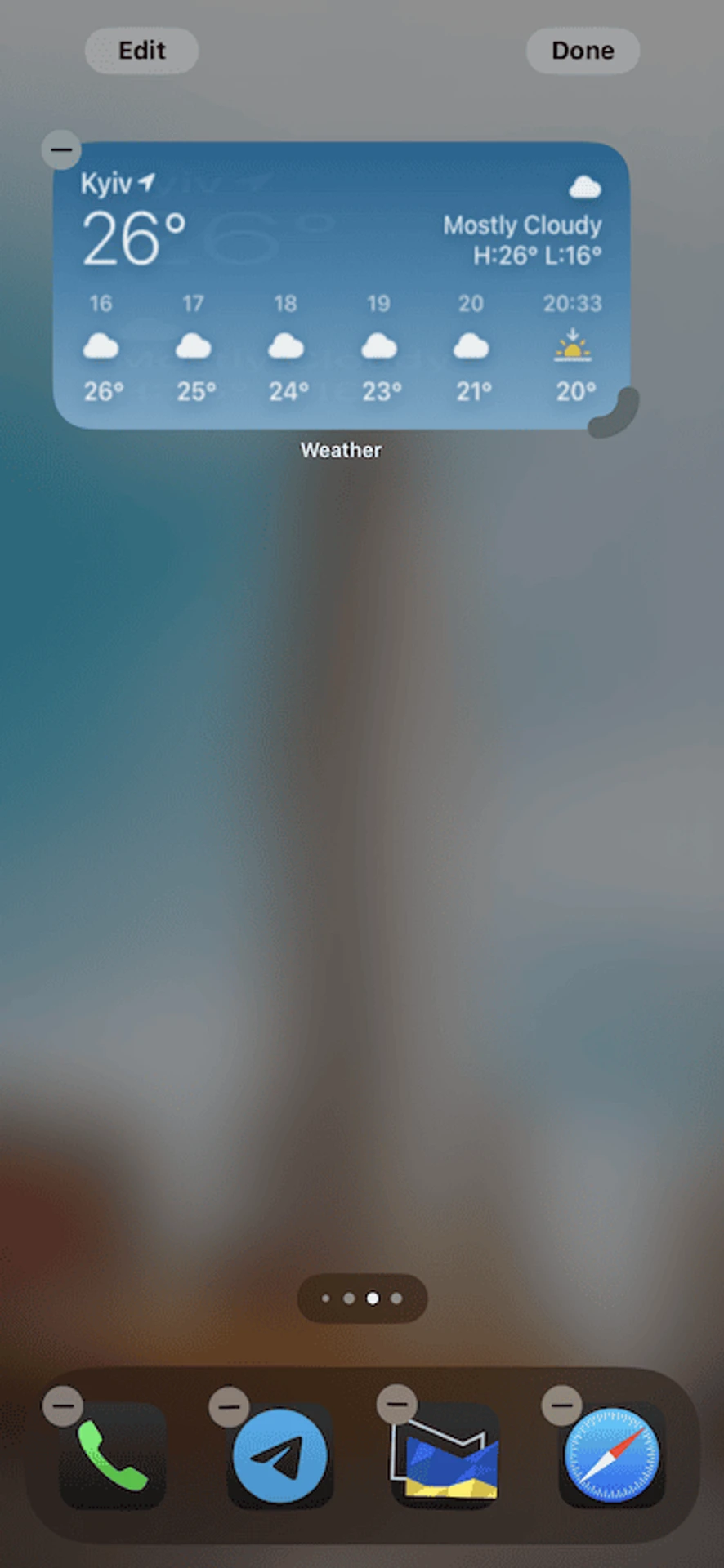This screenshot has width=724, height=1568.
Task: Tap the Safari app icon
Action: click(611, 1456)
